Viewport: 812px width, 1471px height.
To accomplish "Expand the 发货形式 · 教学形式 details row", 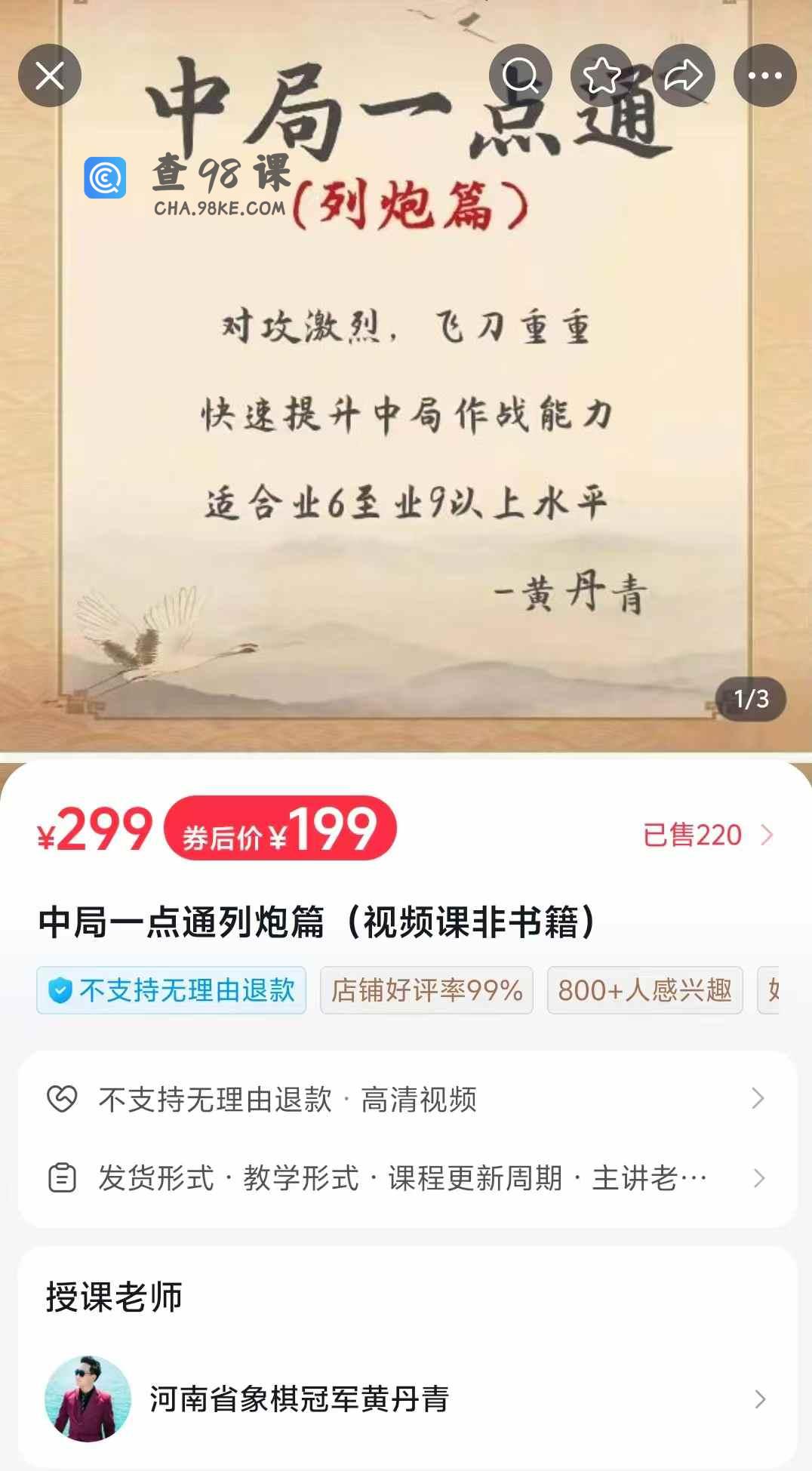I will [x=406, y=1178].
